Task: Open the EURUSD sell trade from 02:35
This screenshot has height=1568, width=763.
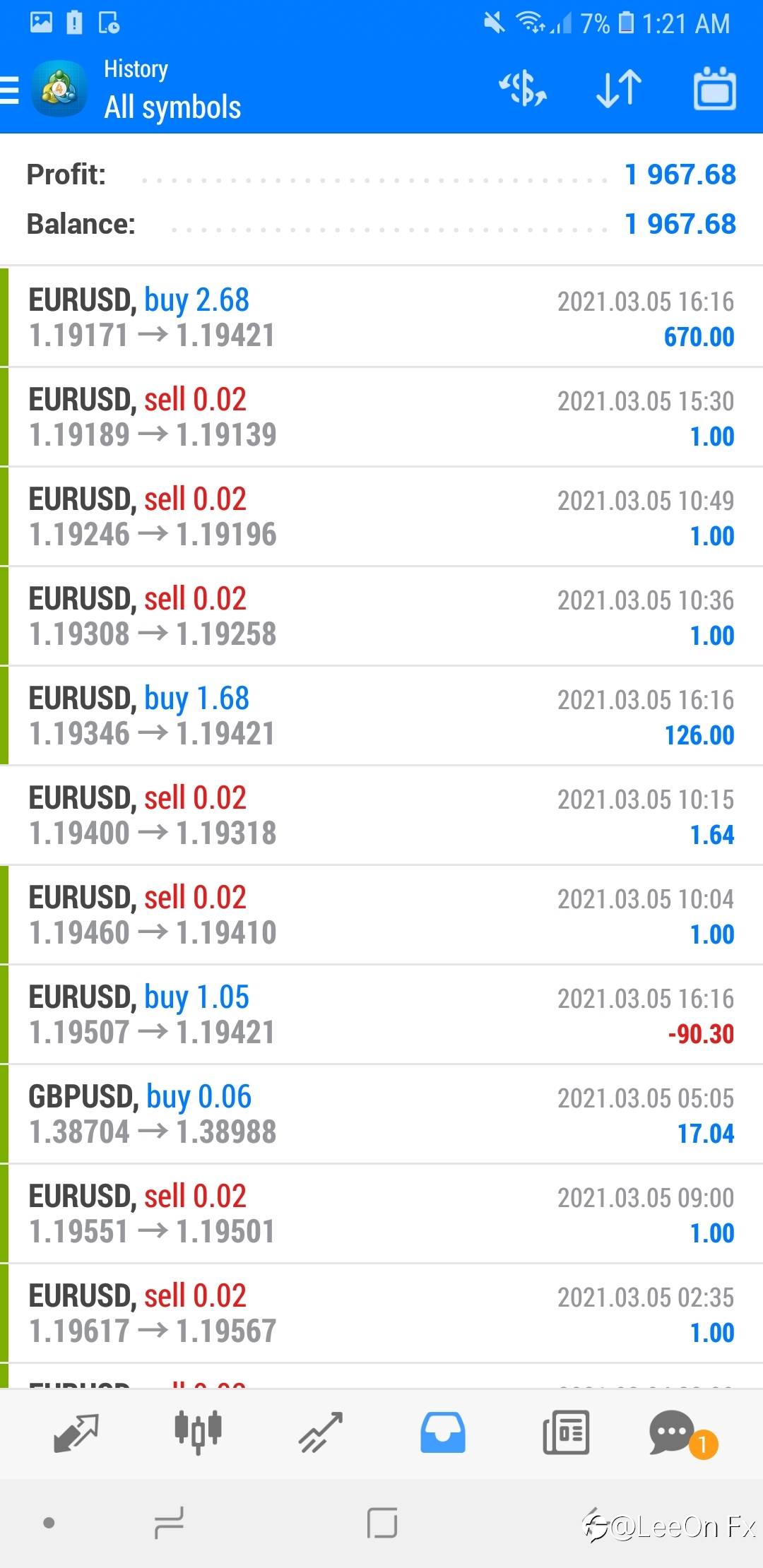Action: (381, 1314)
